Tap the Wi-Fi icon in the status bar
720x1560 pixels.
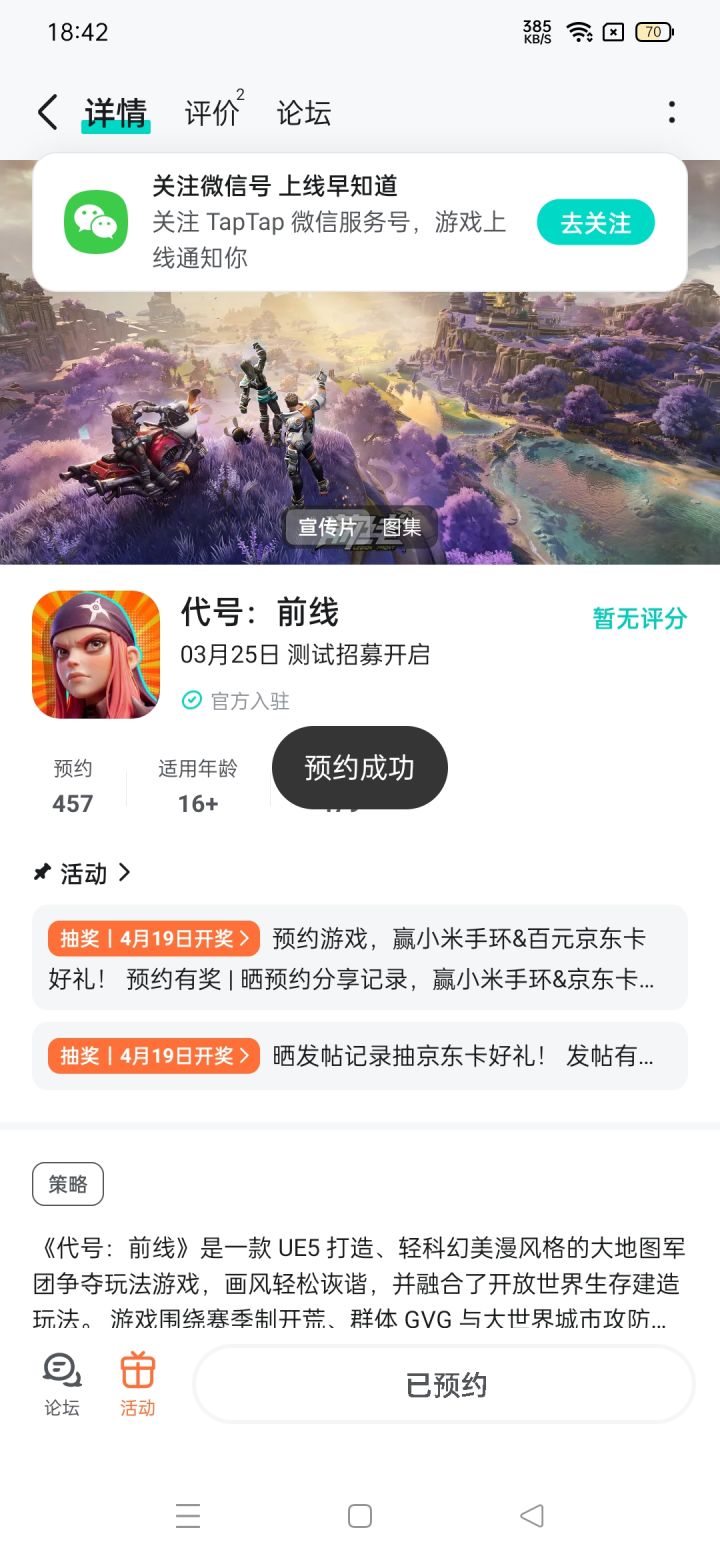pos(579,31)
